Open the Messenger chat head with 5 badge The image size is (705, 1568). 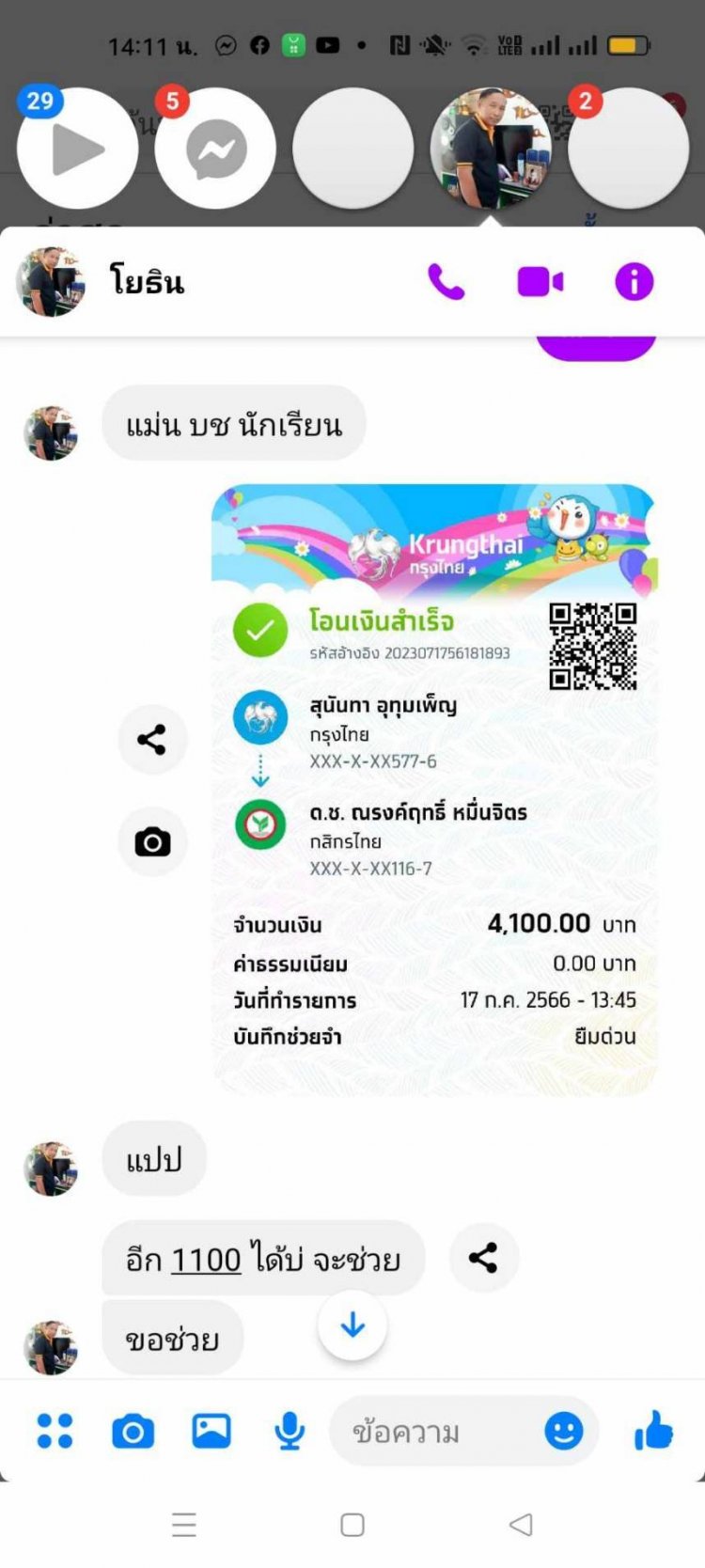point(215,149)
